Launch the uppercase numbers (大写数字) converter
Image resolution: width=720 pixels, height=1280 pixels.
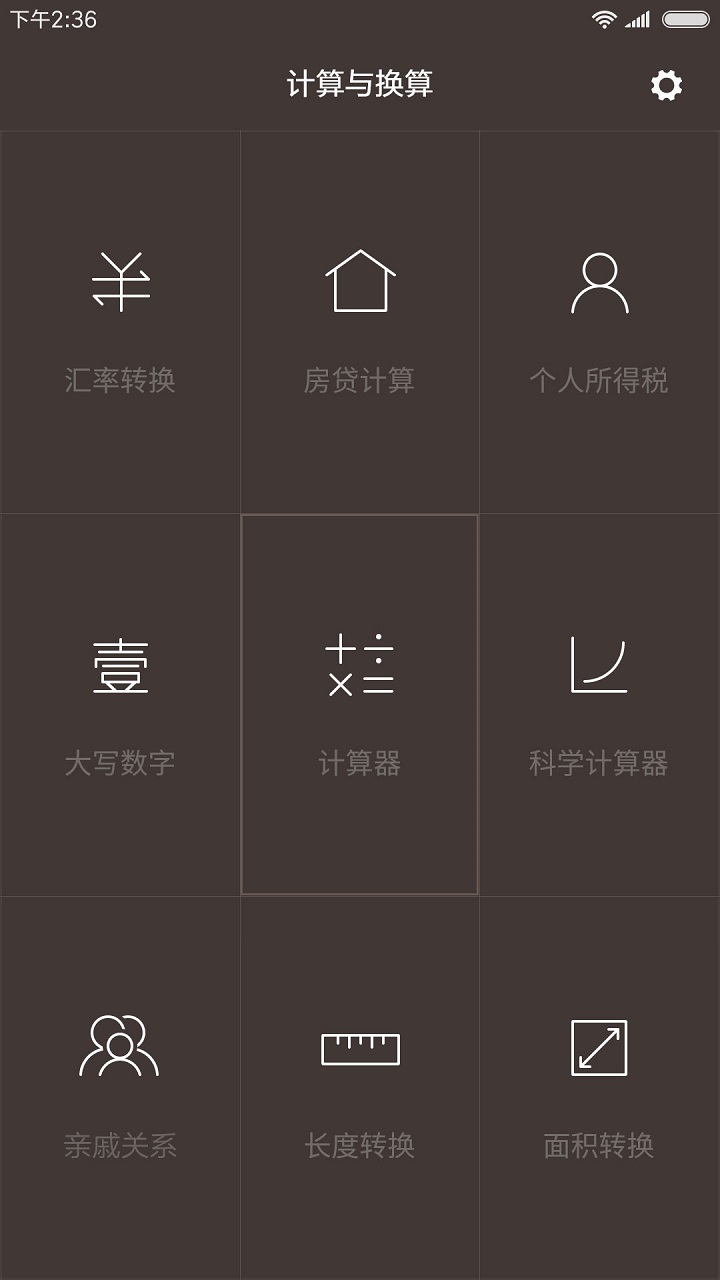click(x=120, y=700)
